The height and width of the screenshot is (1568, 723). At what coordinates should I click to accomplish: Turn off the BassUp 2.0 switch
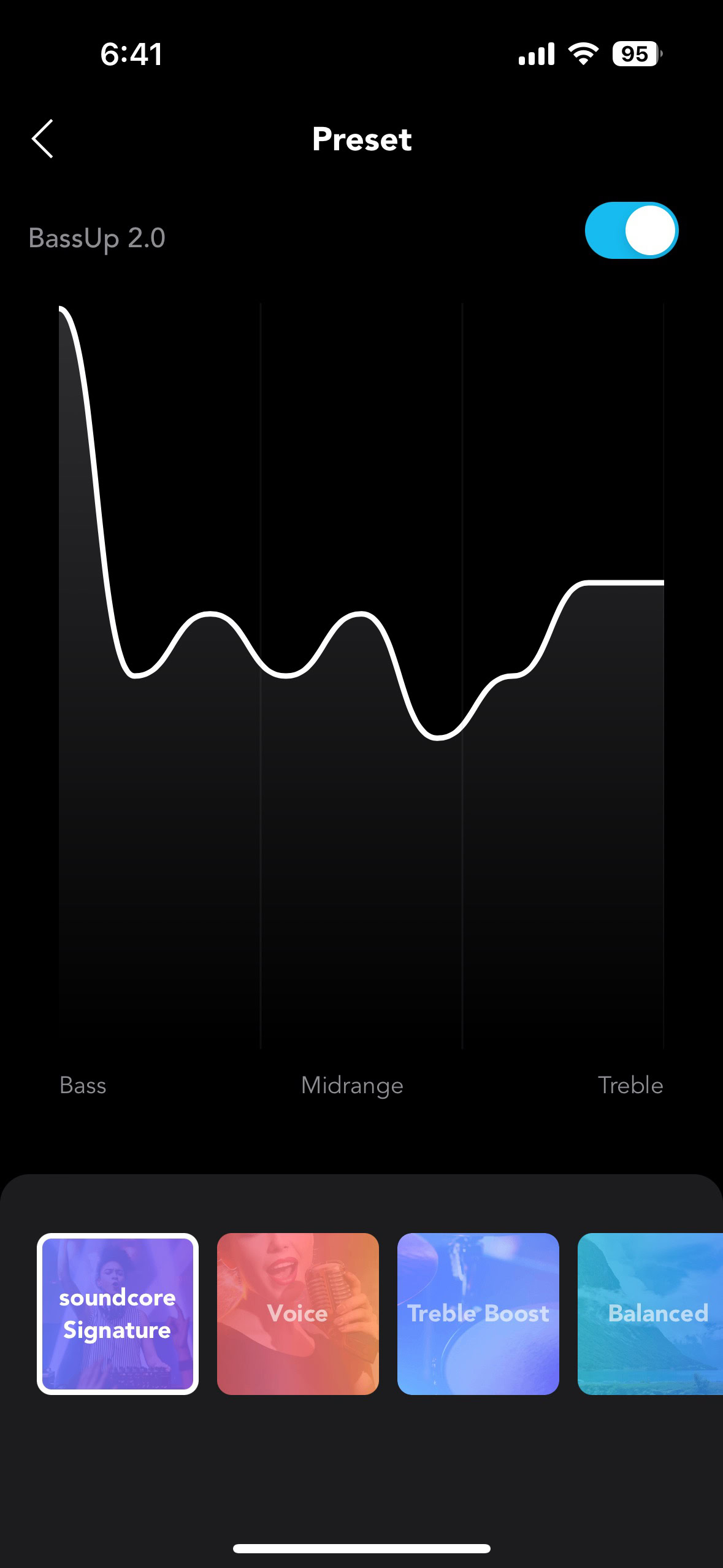click(632, 231)
